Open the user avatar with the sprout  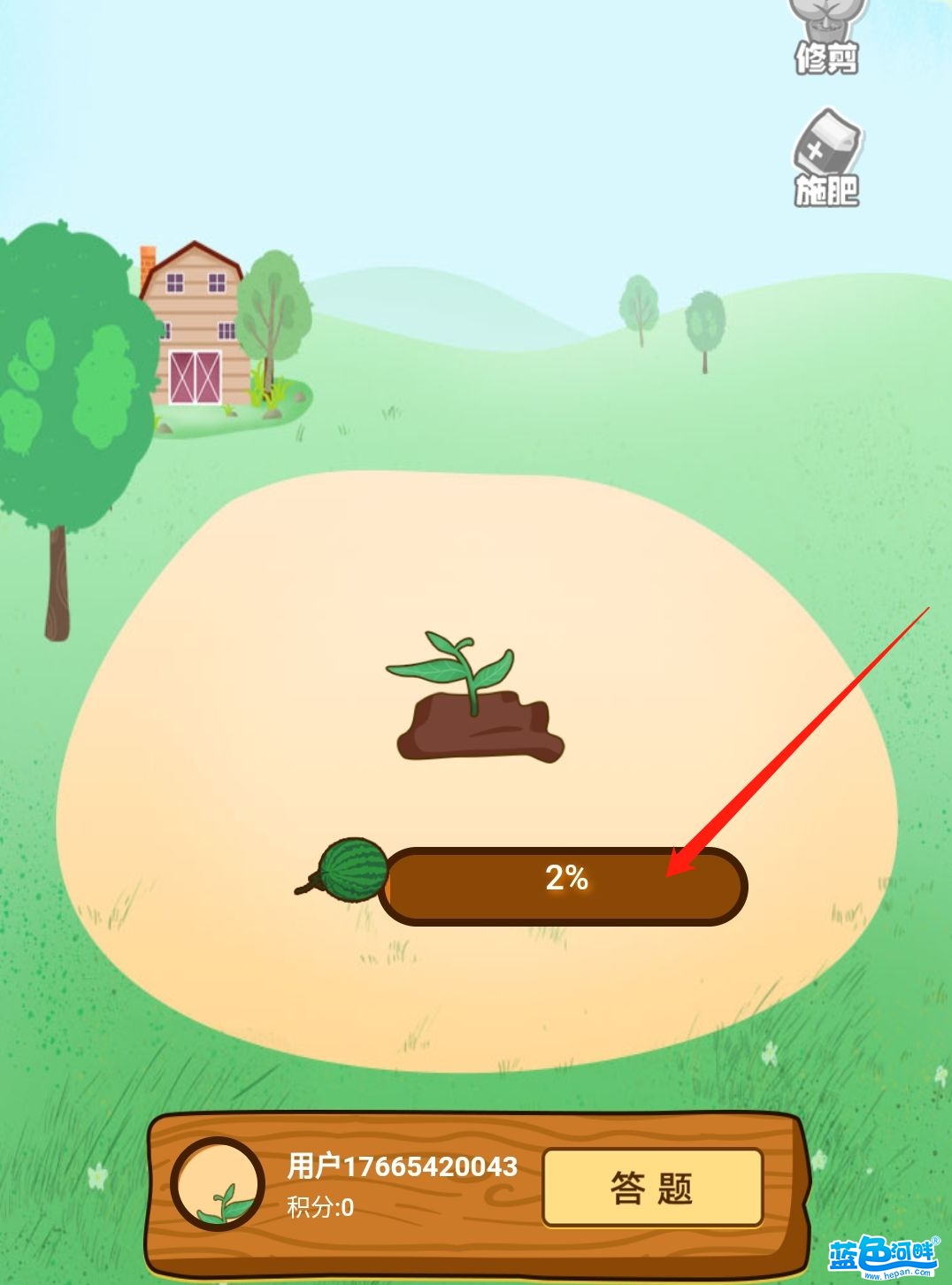[218, 1184]
